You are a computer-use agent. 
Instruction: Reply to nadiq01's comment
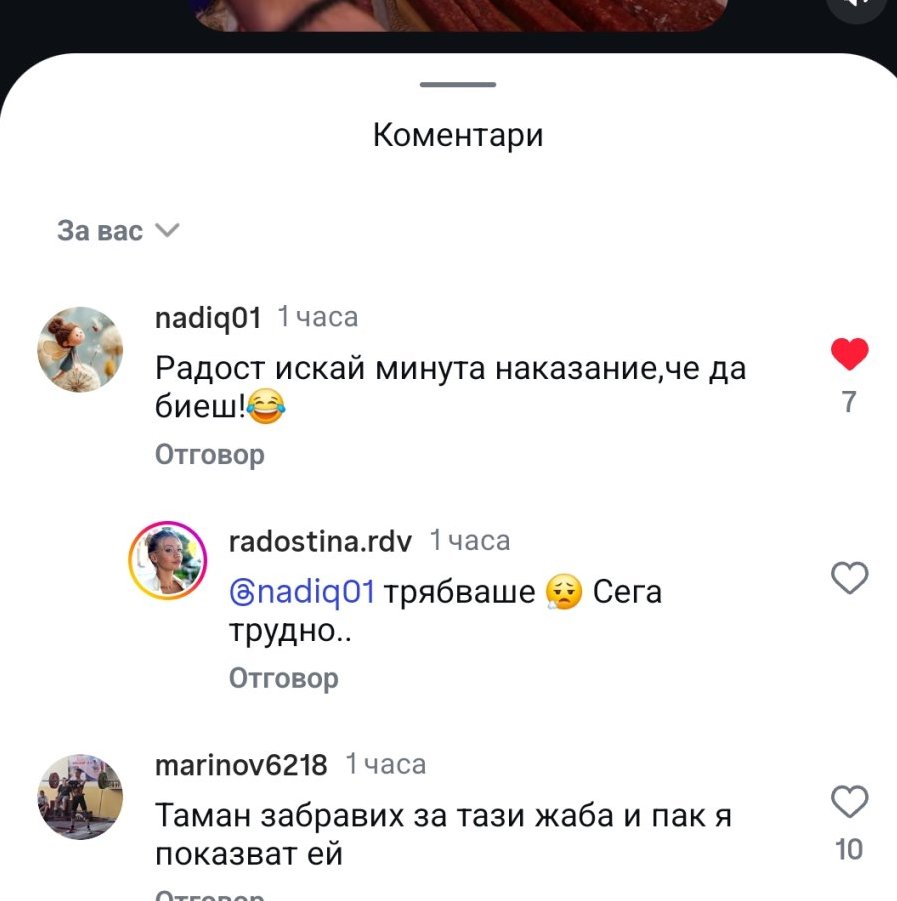(x=210, y=455)
